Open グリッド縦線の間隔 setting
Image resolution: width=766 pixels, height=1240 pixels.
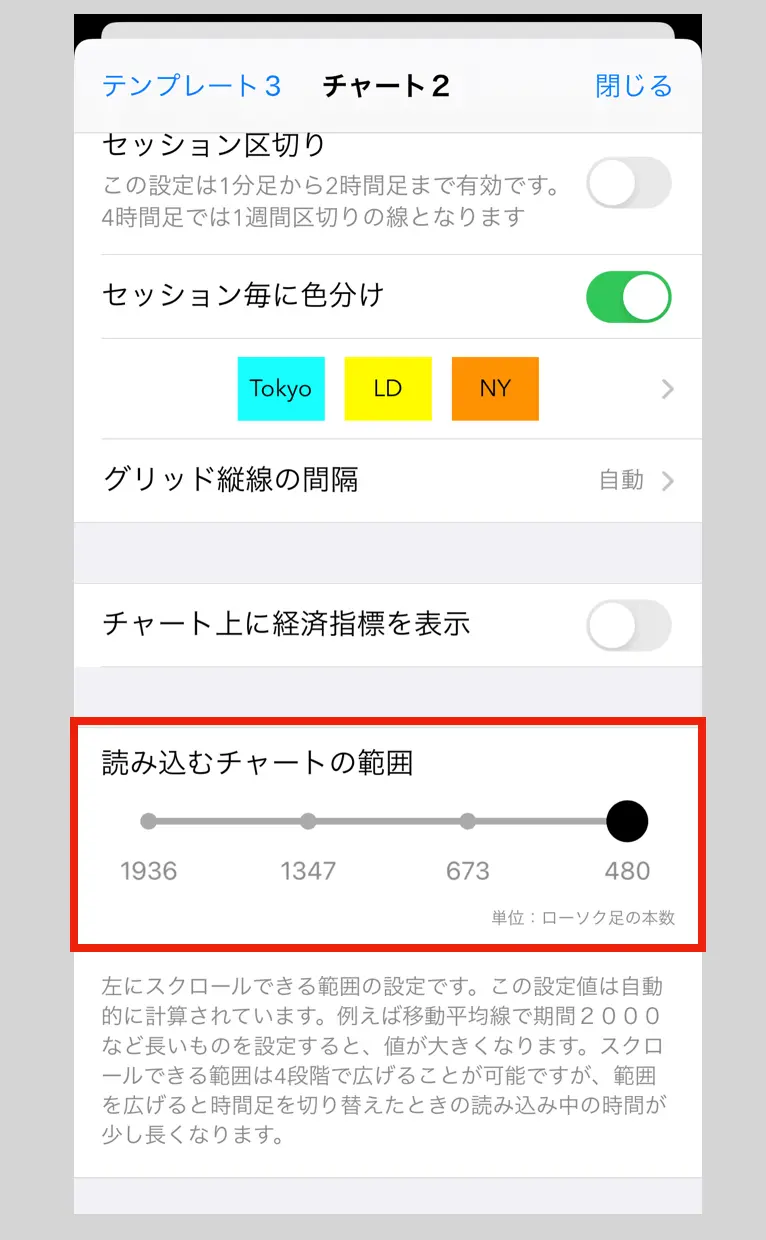(388, 481)
